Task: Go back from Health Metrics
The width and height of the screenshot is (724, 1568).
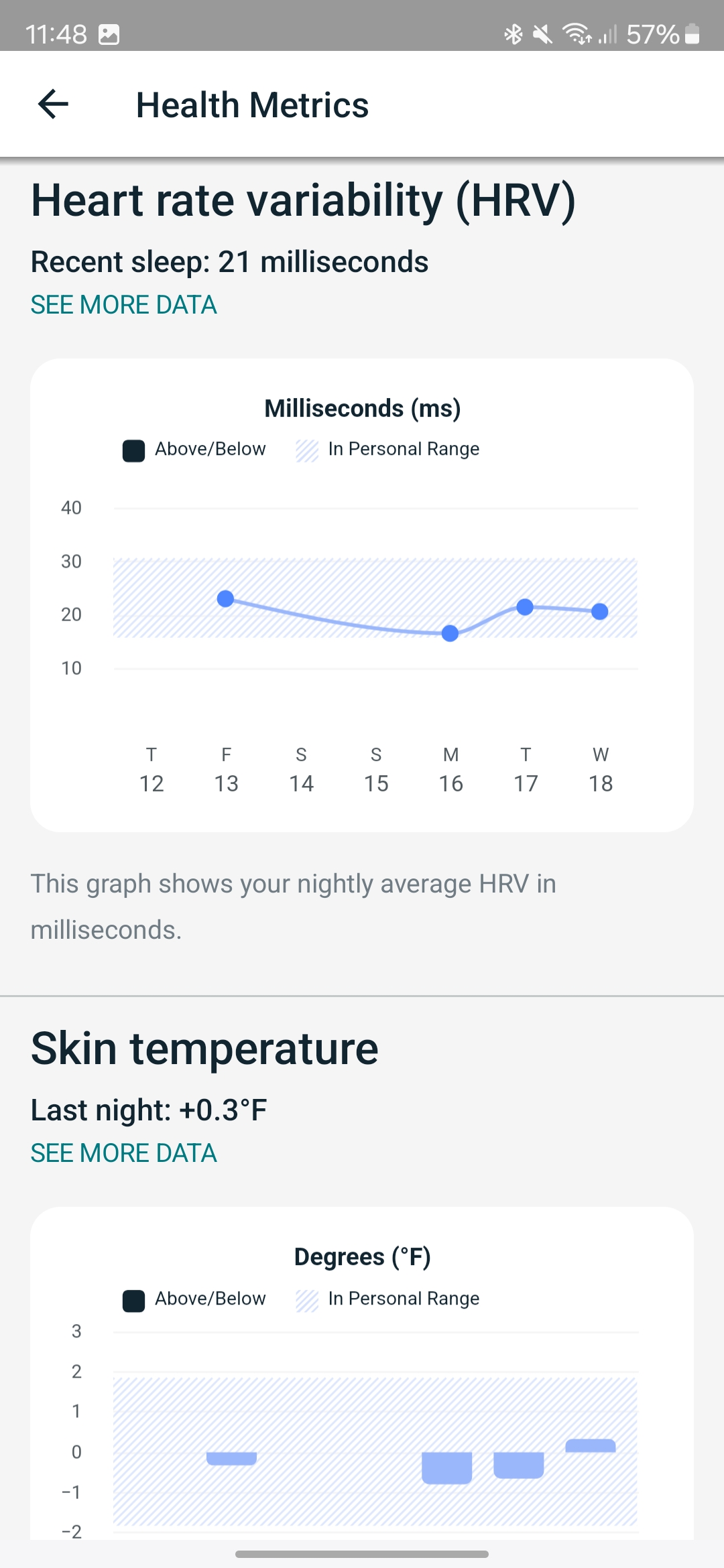Action: (54, 105)
